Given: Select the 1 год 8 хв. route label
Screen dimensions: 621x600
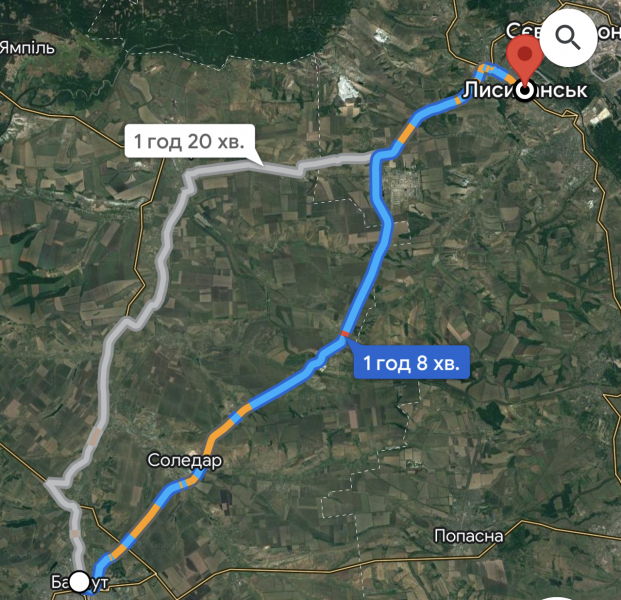Looking at the screenshot, I should coord(412,364).
